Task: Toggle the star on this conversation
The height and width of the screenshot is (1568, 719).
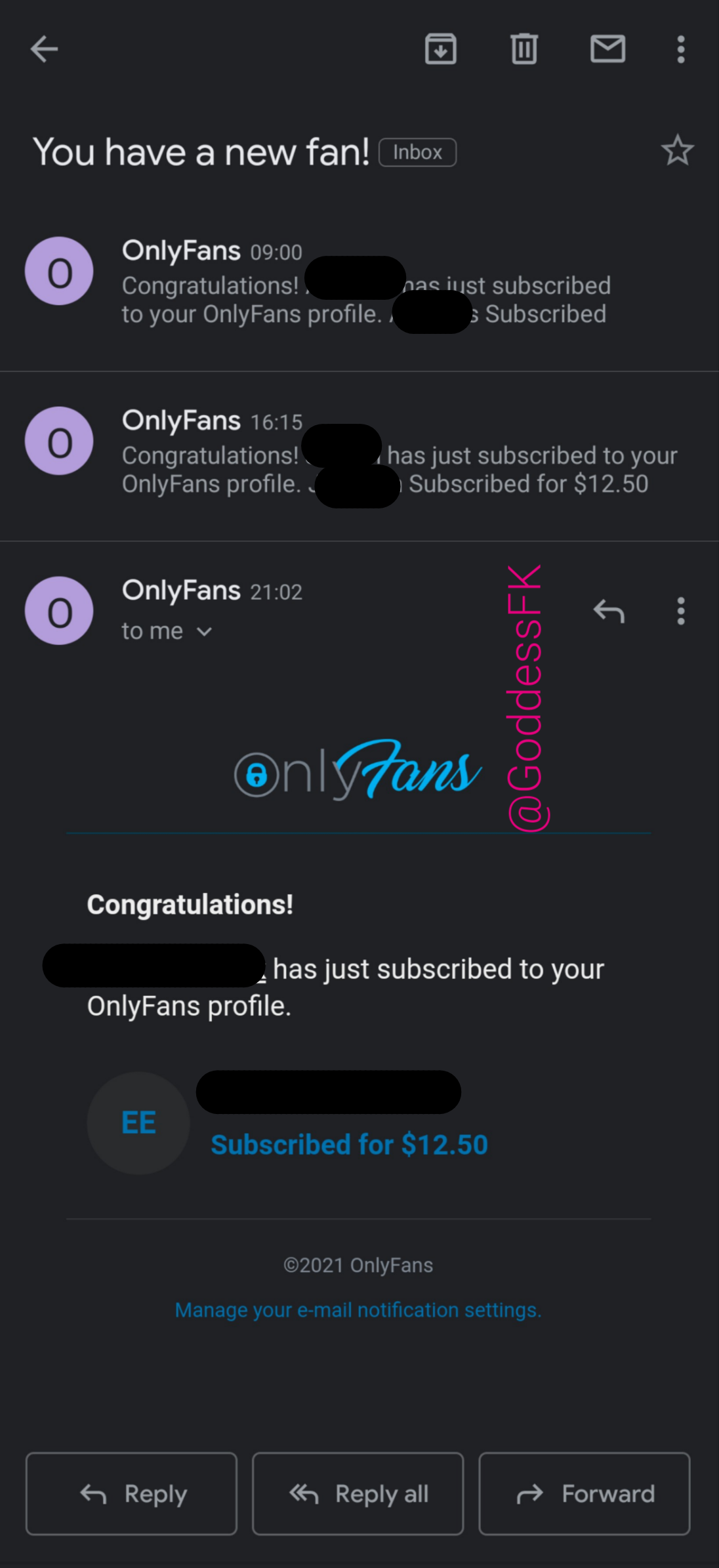Action: 677,151
